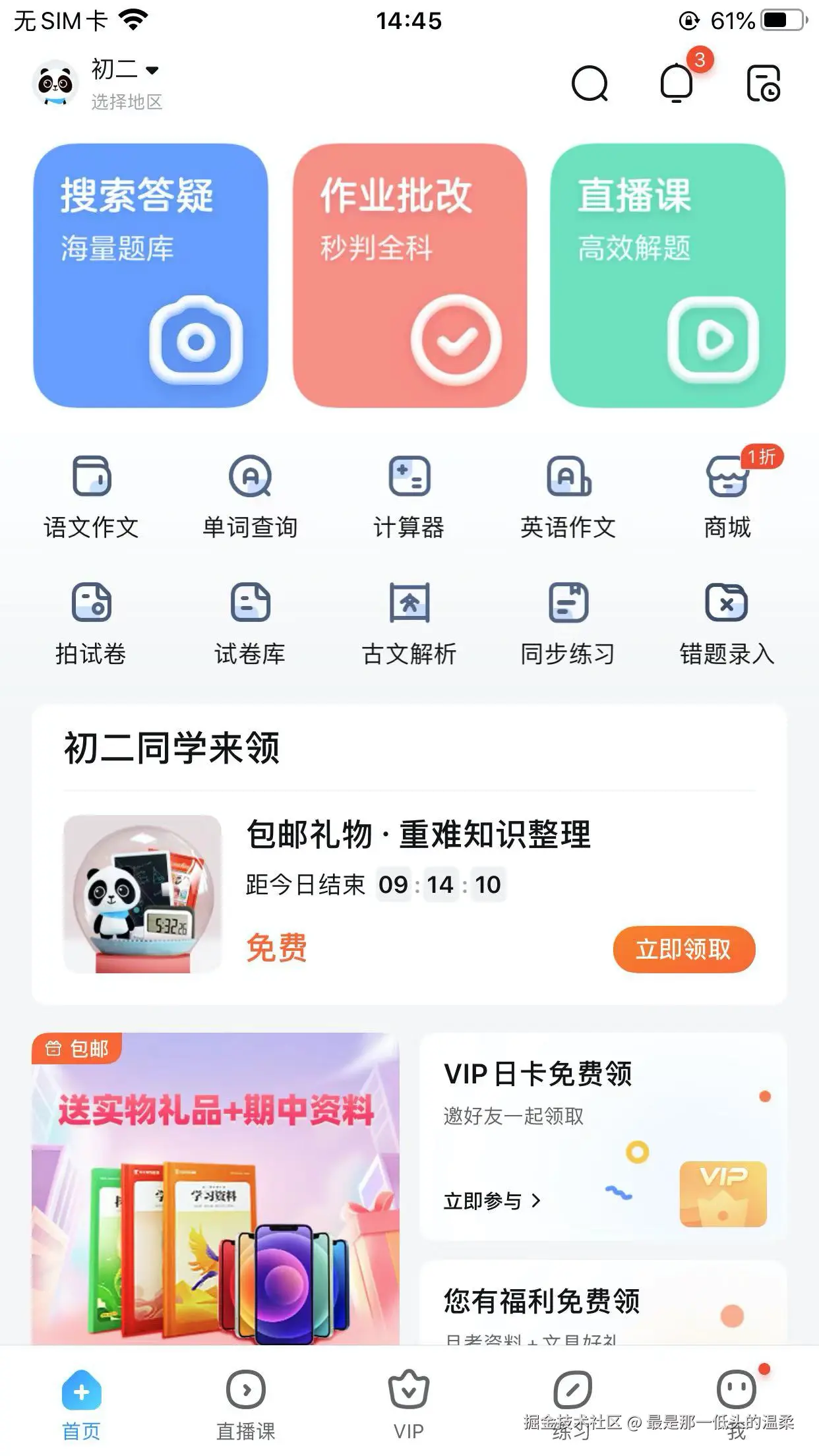Open the 搜索答疑 card
This screenshot has height=1456, width=819.
pos(150,276)
